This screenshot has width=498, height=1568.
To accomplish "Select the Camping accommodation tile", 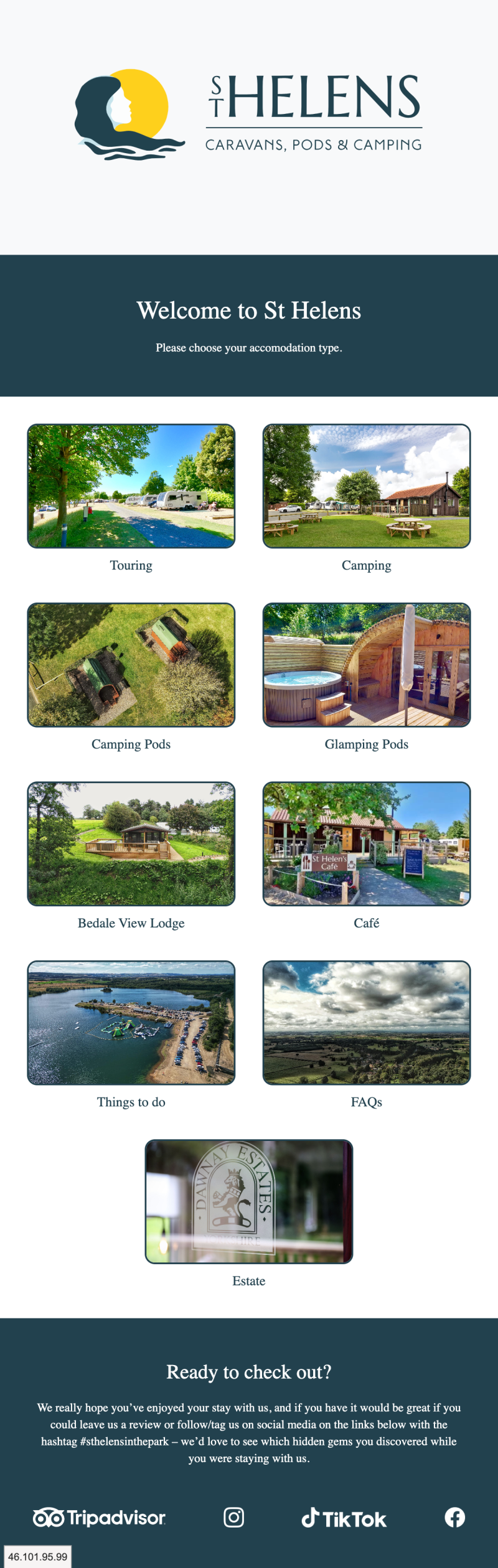I will (x=366, y=486).
